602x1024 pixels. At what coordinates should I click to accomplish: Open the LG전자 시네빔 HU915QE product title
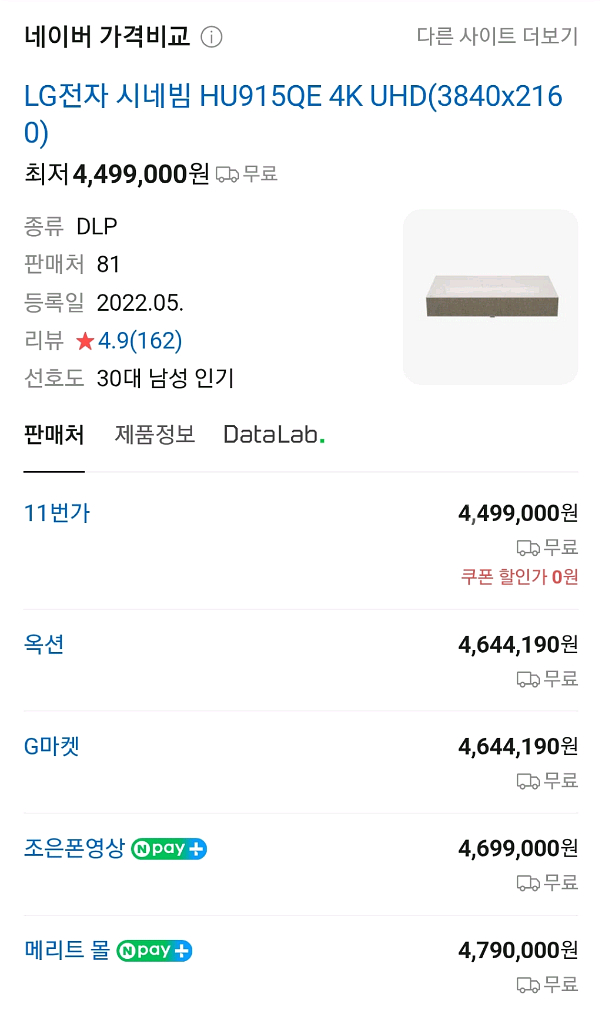click(293, 115)
